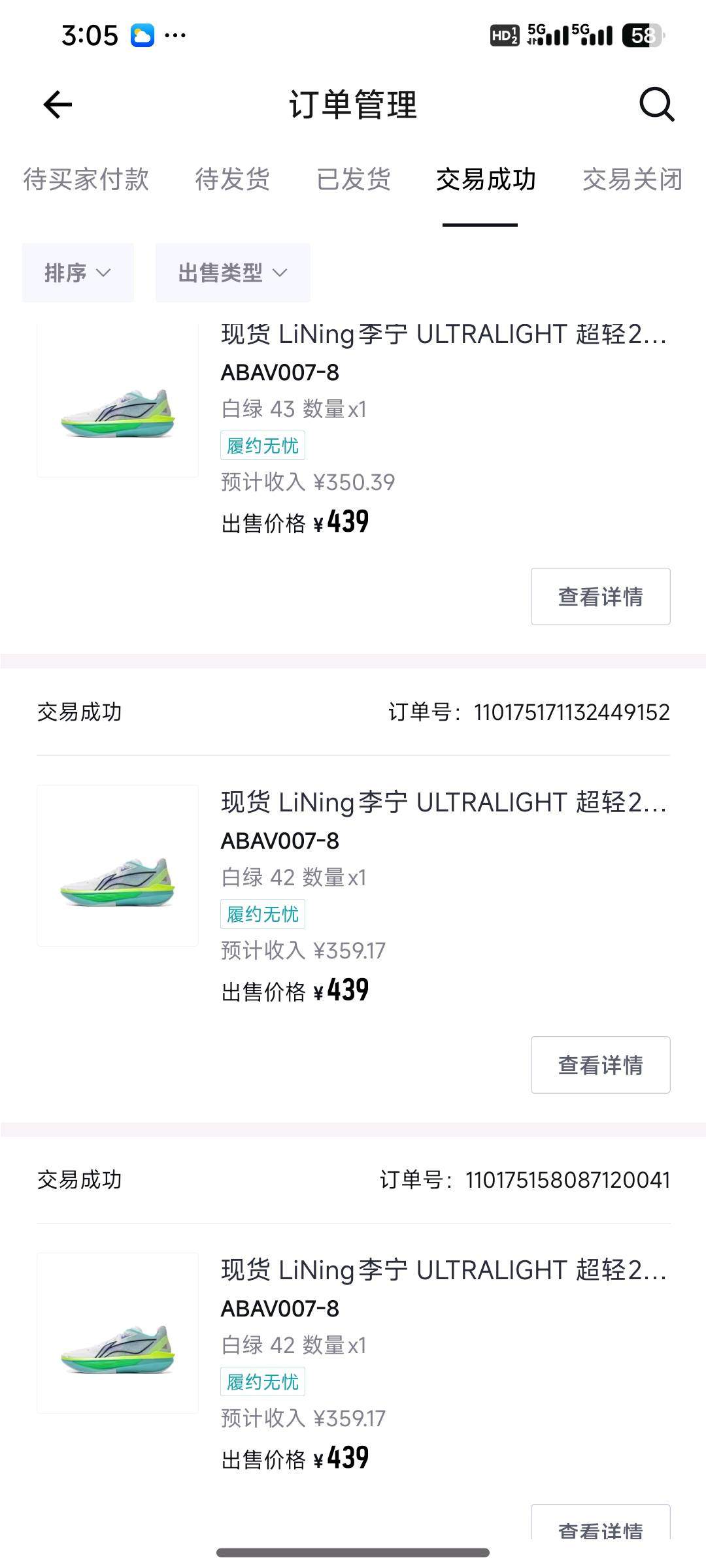The image size is (706, 1568).
Task: Open shoe image in order 110175158087120041
Action: [x=118, y=1333]
